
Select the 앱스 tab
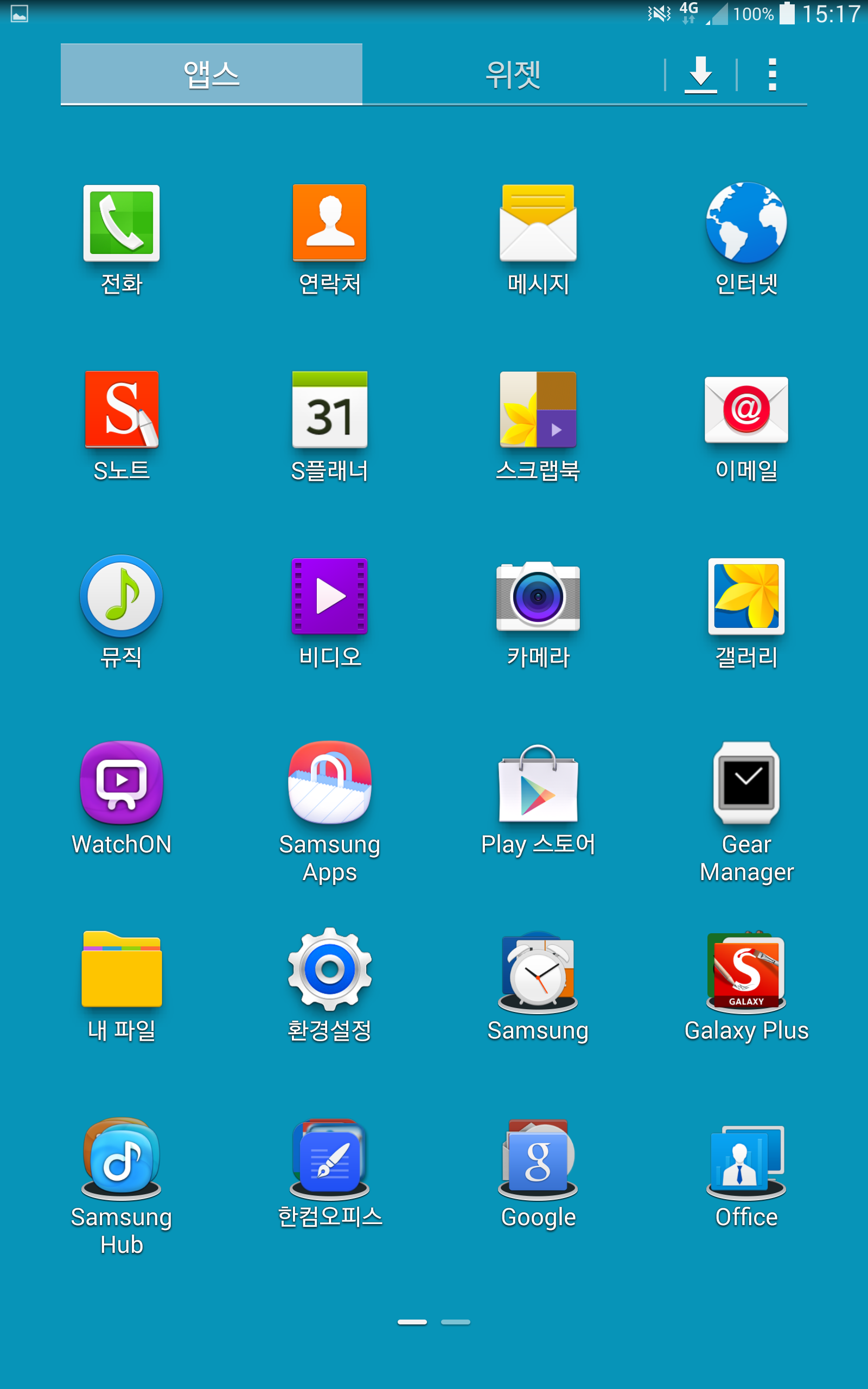click(x=211, y=75)
